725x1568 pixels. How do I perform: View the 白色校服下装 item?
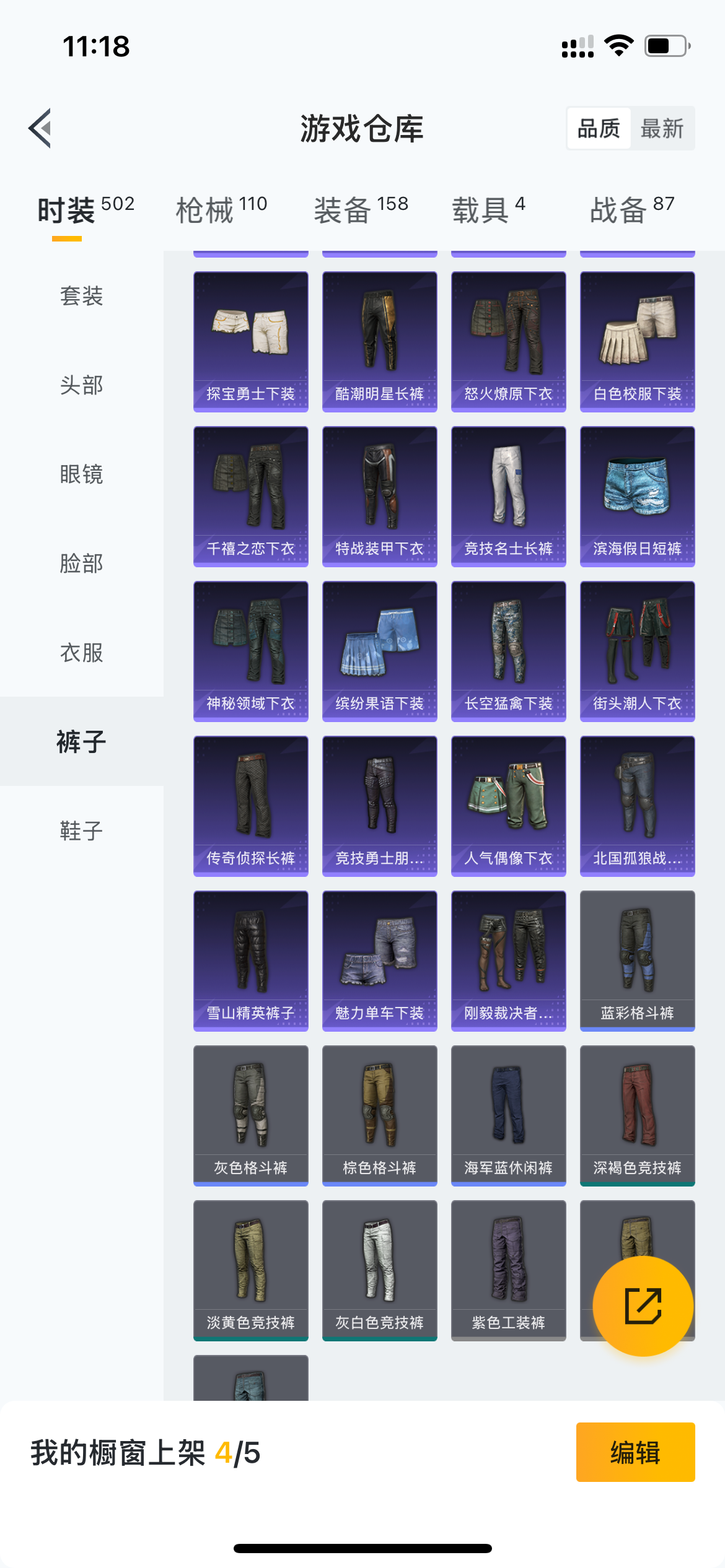[x=637, y=341]
